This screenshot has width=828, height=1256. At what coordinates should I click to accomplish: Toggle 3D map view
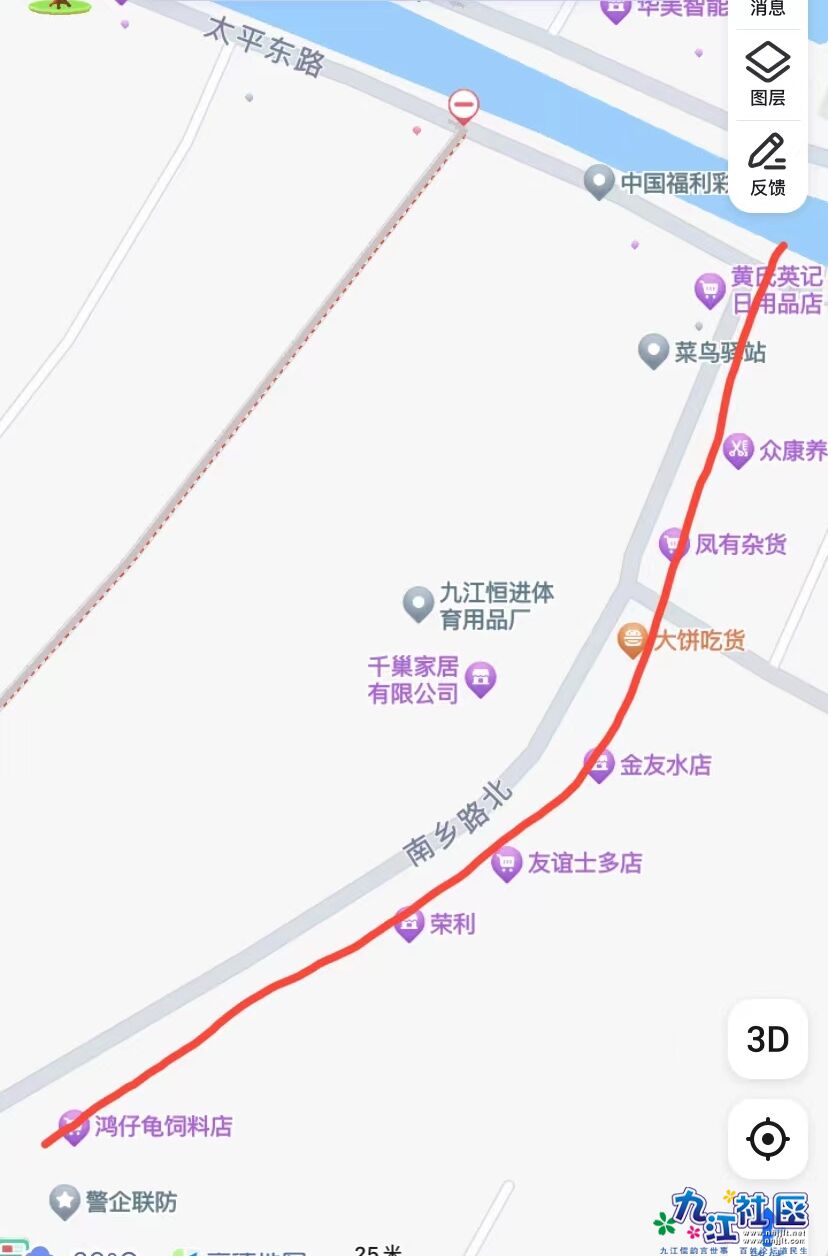click(x=767, y=1038)
